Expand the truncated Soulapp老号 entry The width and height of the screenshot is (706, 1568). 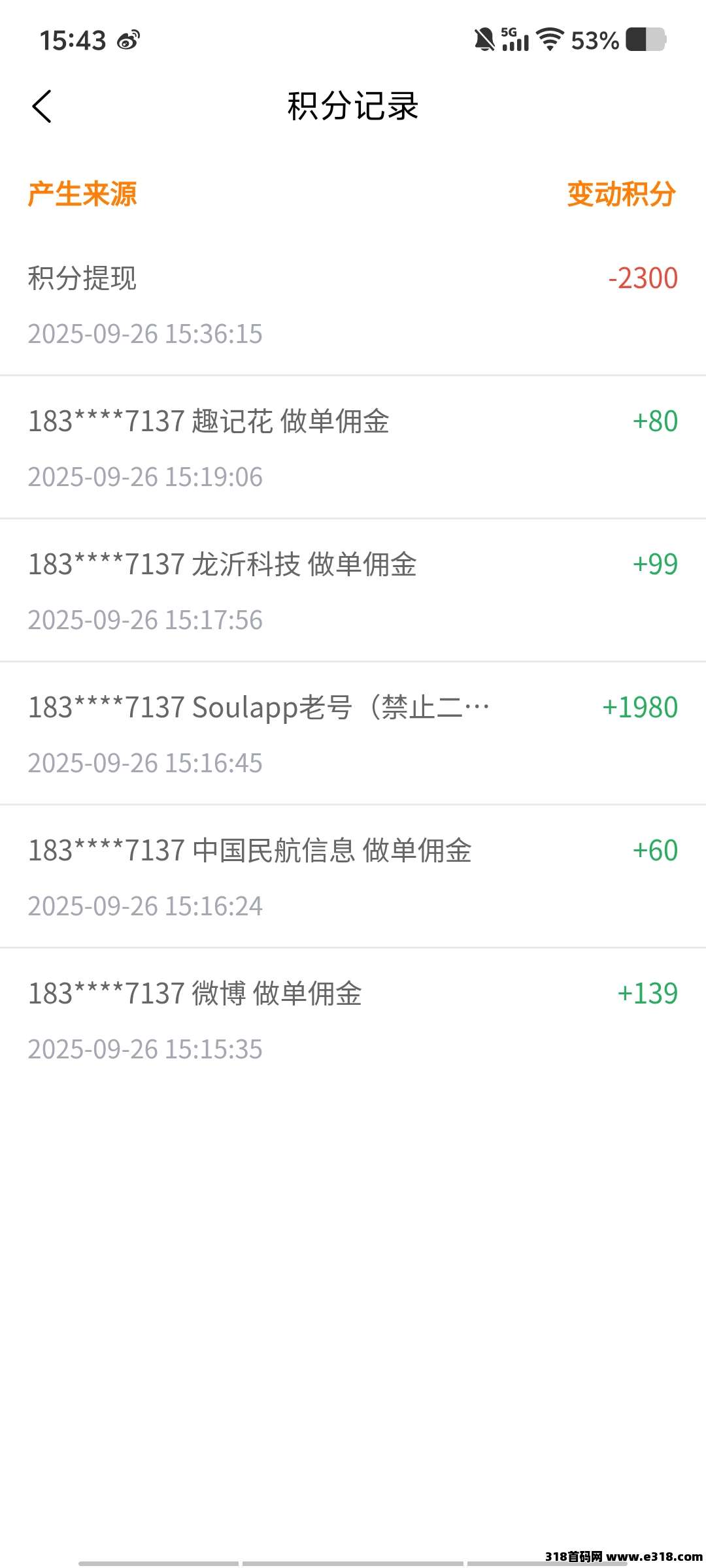258,706
